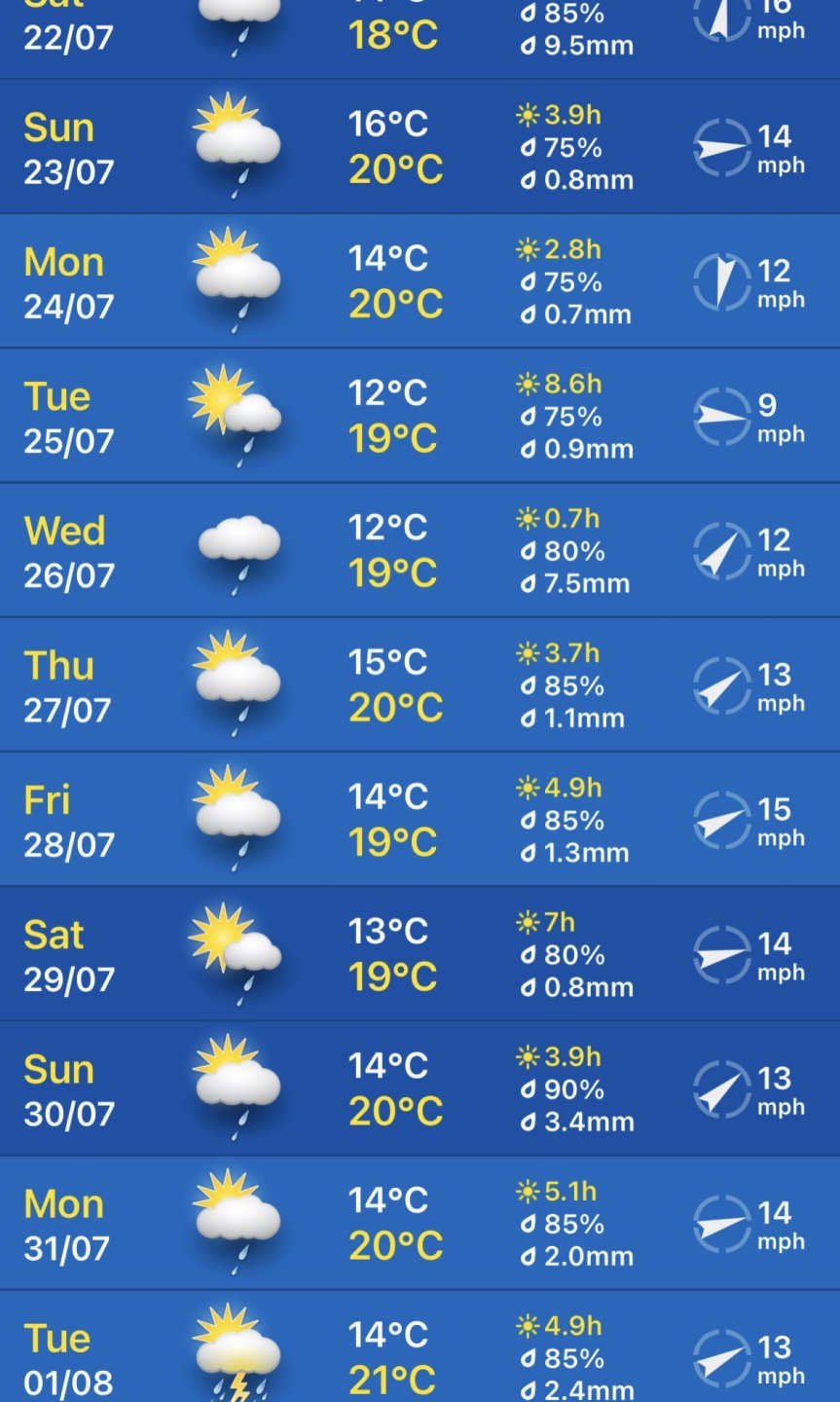The image size is (840, 1402).
Task: Open the Tue 01/08 thunderstorm forecast row
Action: (x=420, y=1353)
